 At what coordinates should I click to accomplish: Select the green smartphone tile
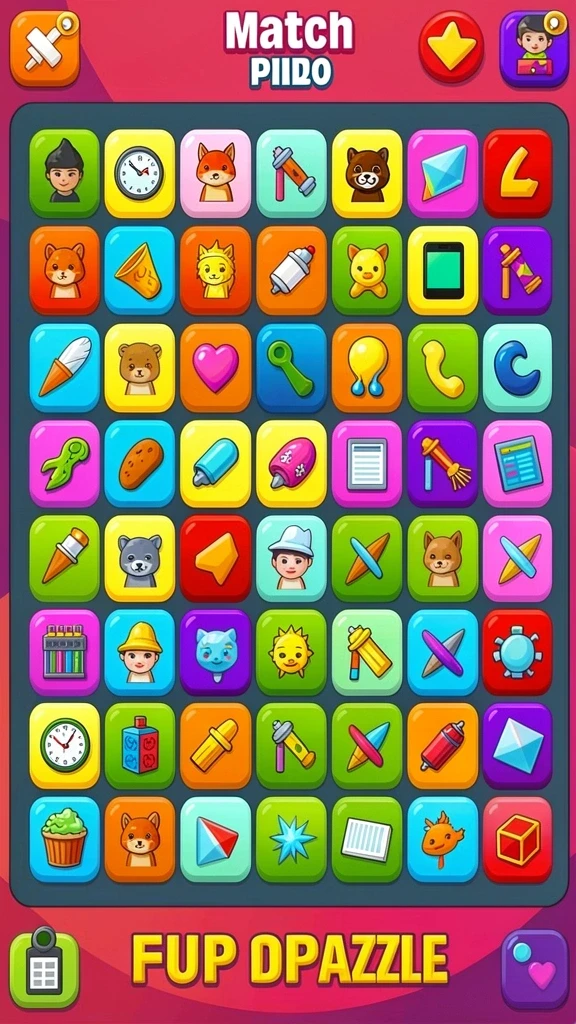tap(443, 271)
